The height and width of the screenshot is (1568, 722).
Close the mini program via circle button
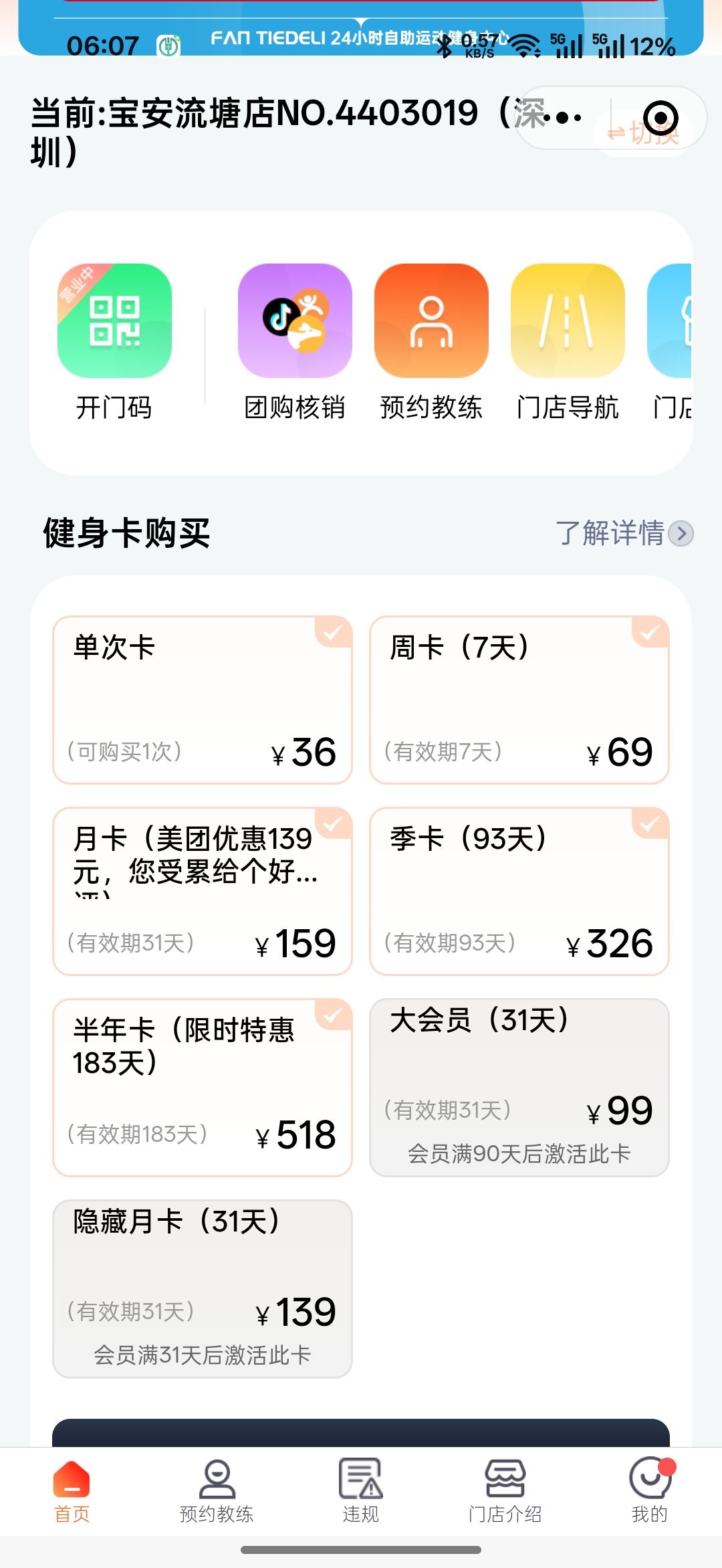pyautogui.click(x=660, y=118)
